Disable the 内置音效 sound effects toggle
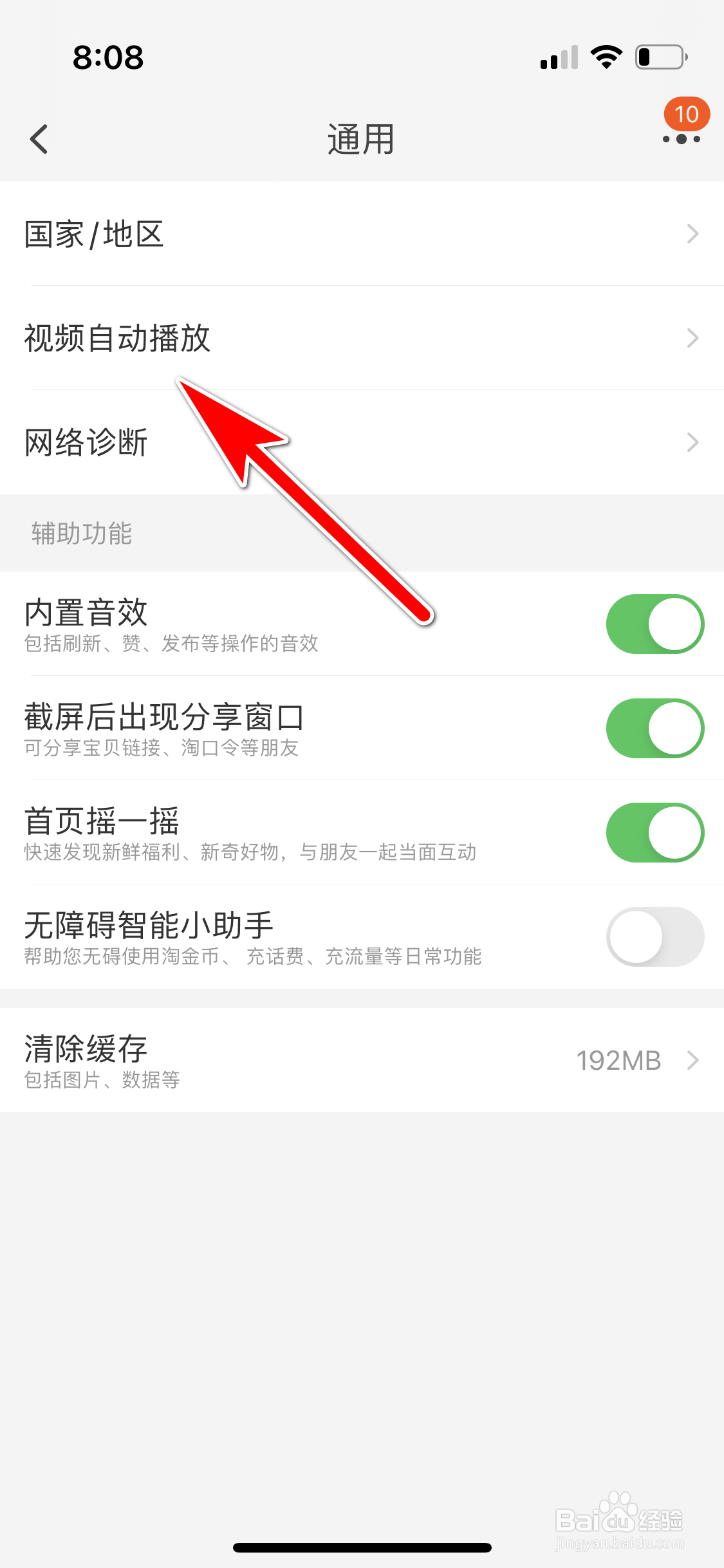The width and height of the screenshot is (724, 1568). [x=654, y=624]
